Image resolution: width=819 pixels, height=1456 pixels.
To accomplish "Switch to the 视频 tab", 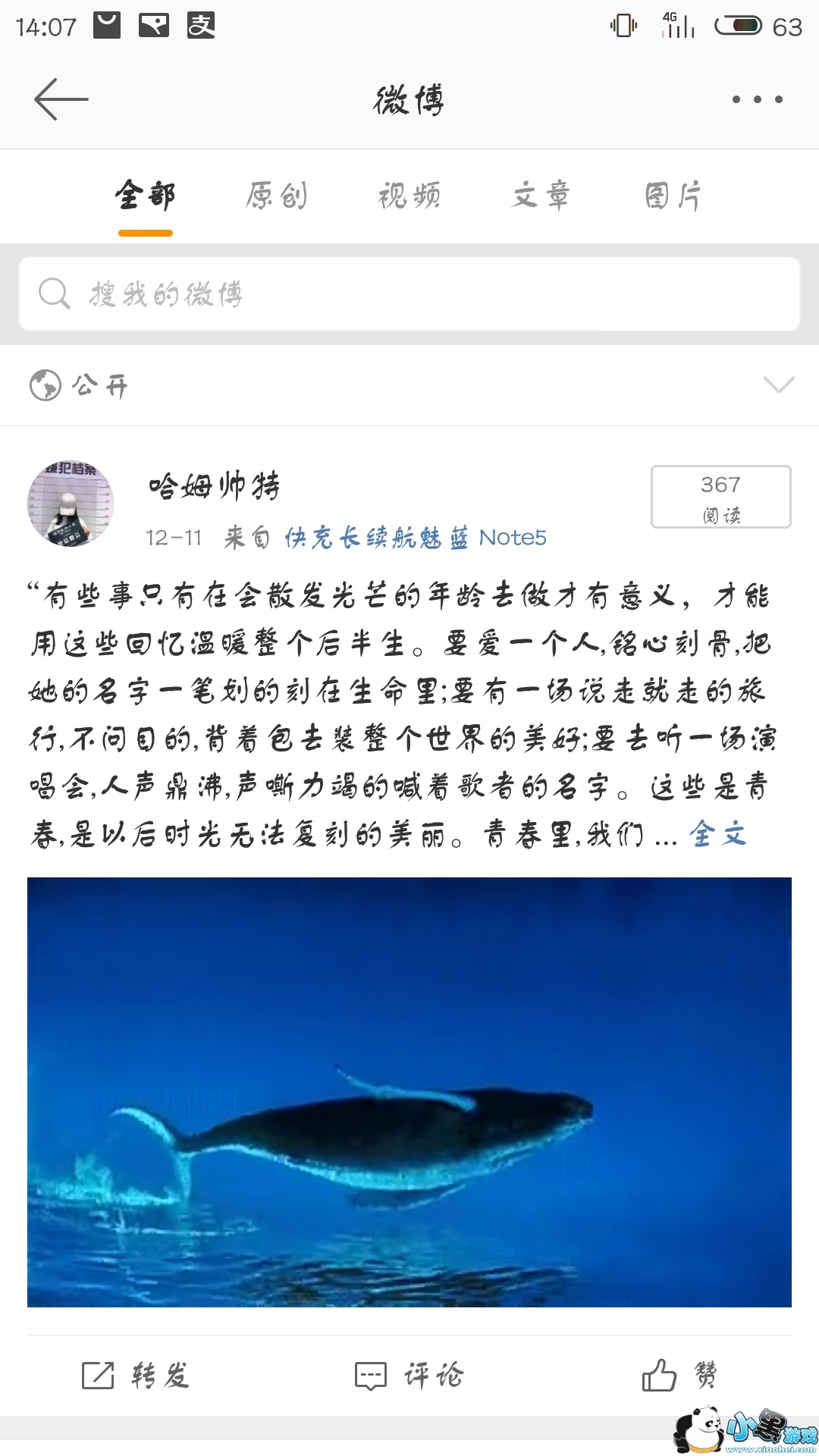I will (409, 196).
